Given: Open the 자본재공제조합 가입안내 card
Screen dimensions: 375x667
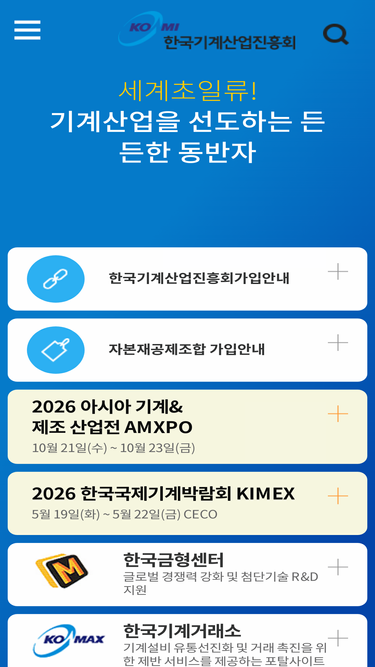Looking at the screenshot, I should 188,350.
